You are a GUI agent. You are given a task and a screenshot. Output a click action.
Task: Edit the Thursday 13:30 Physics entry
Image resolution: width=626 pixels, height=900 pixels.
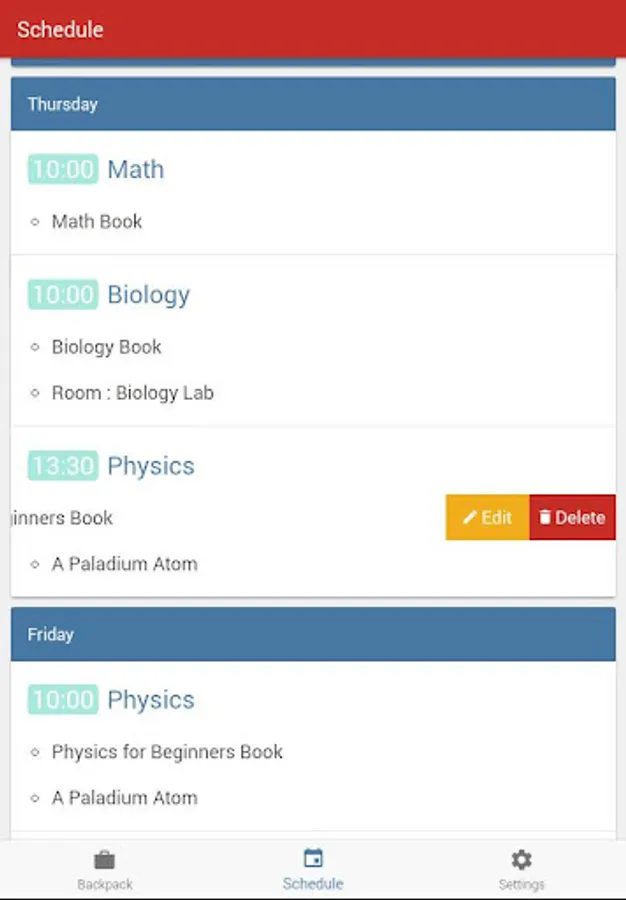[x=487, y=517]
